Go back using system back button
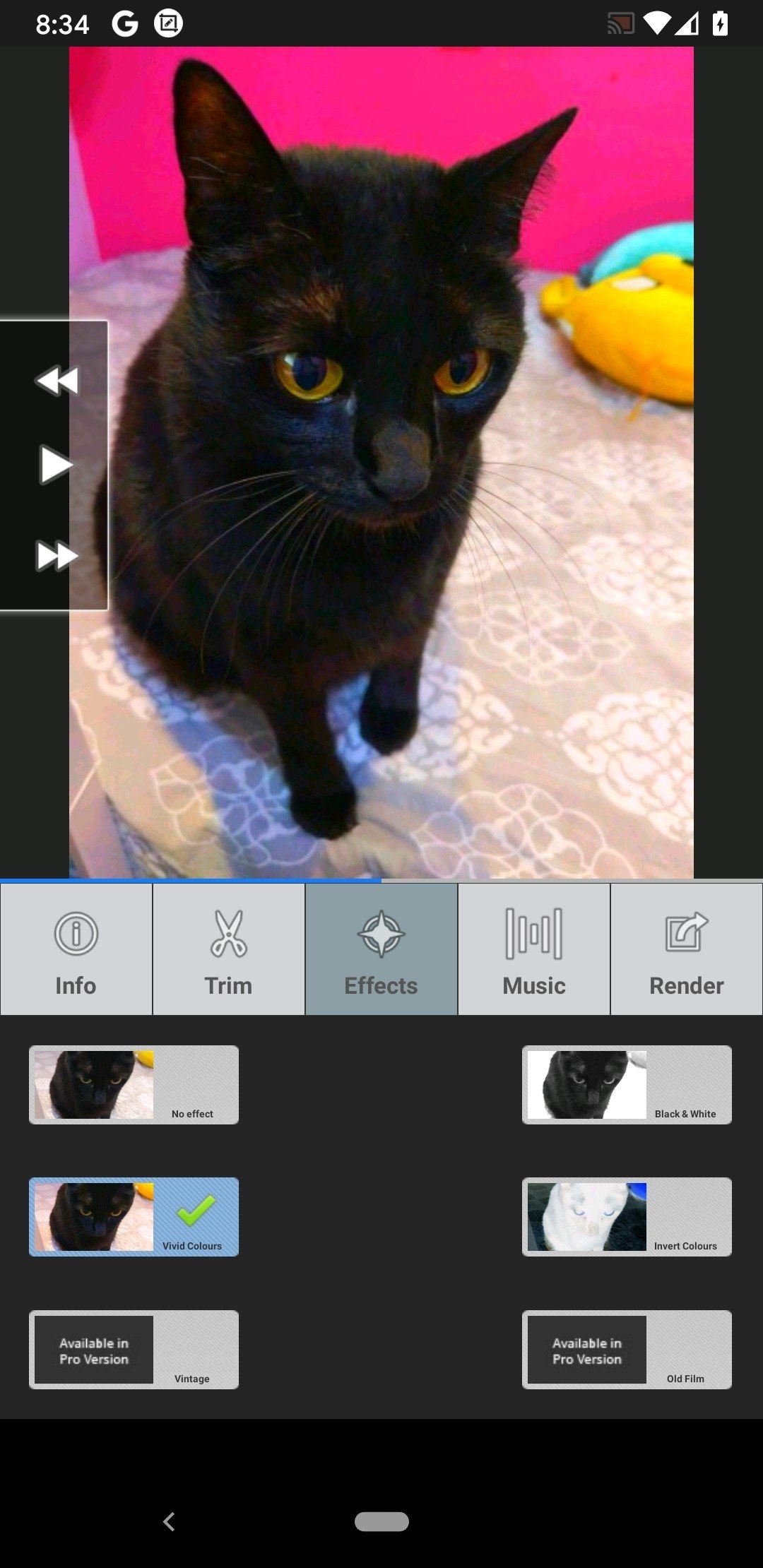 coord(169,1521)
